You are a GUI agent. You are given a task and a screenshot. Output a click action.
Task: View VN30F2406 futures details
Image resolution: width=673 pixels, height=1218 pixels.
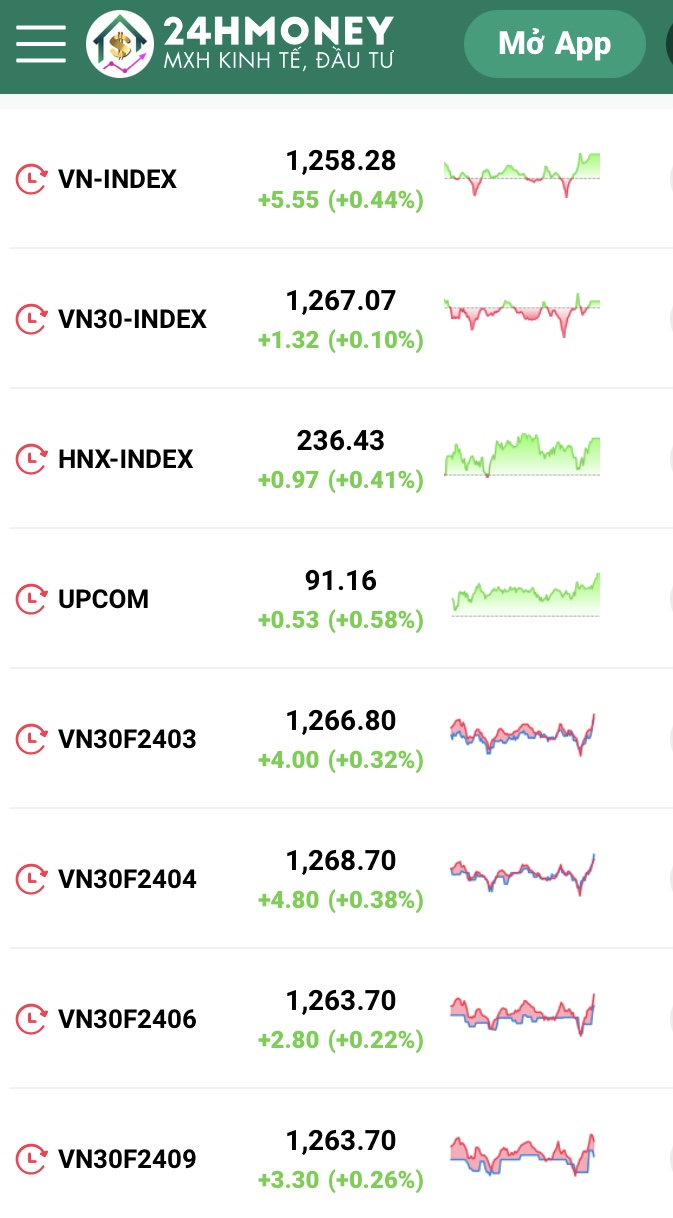coord(128,1020)
